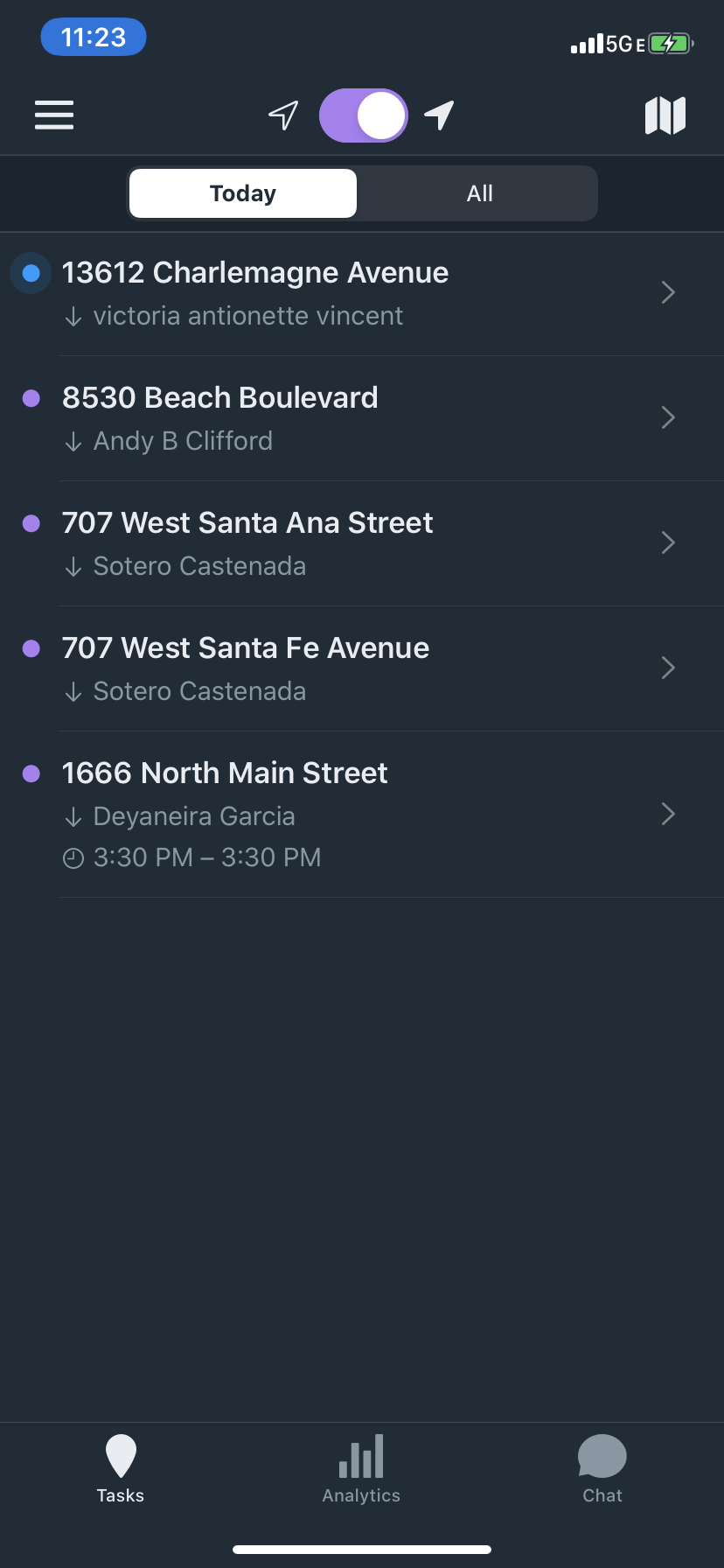Open the 707 West Santa Fe Avenue task
The height and width of the screenshot is (1568, 724).
(x=362, y=669)
